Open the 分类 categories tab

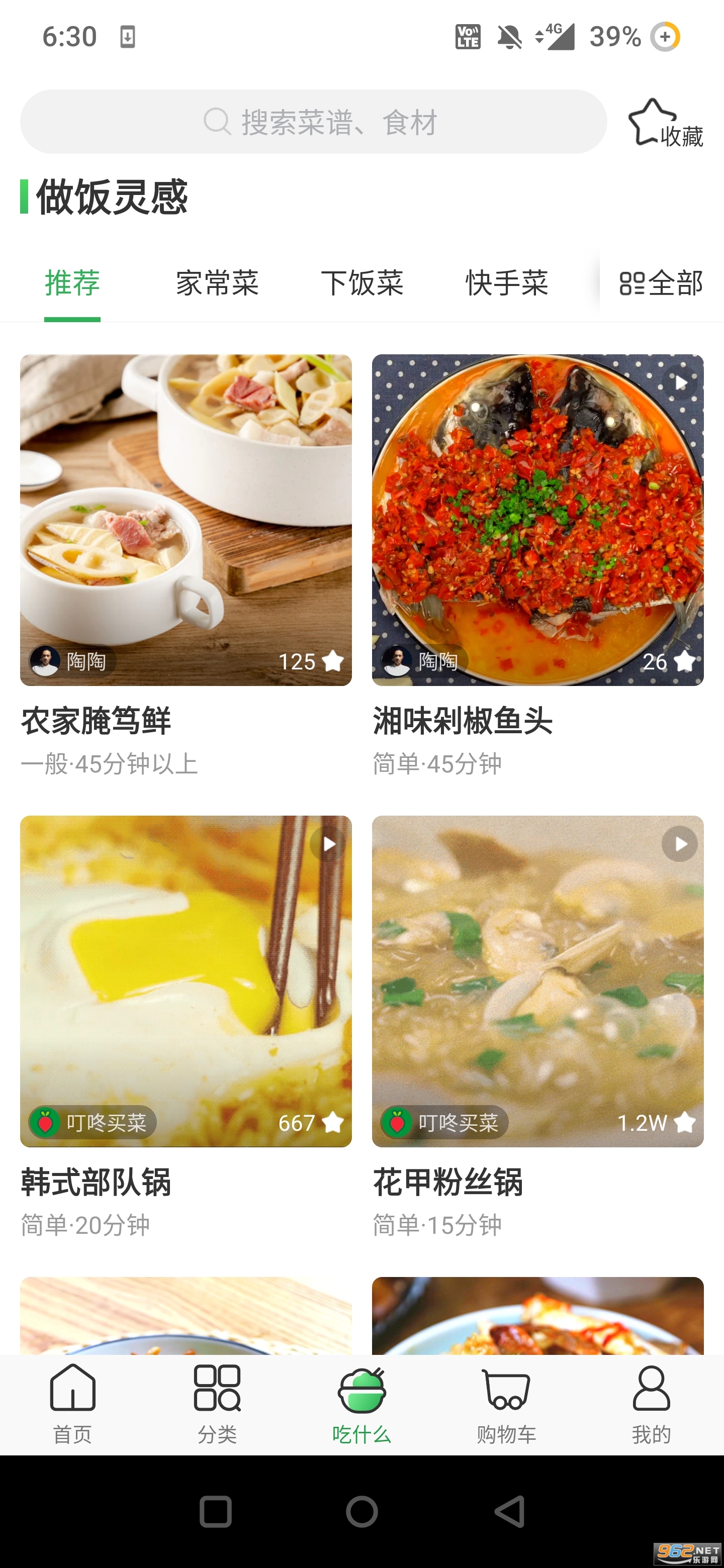tap(217, 1404)
